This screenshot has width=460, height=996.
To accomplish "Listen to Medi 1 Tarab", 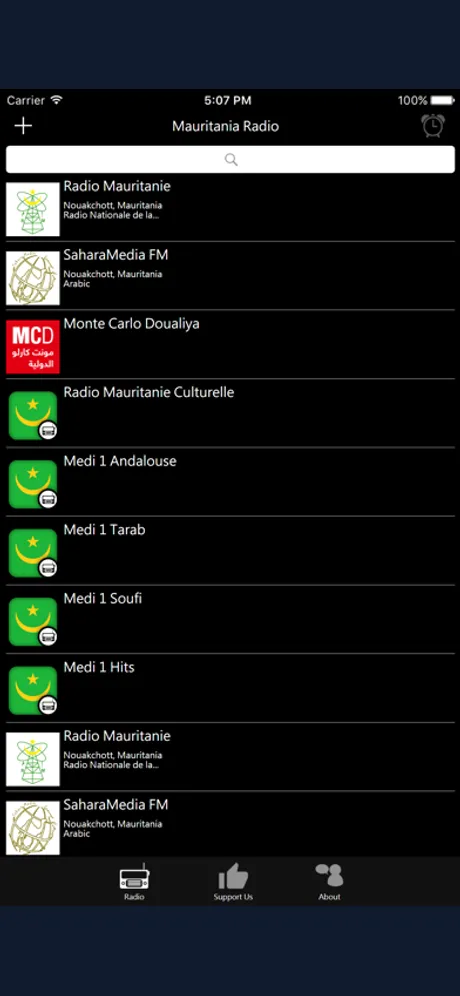I will (230, 551).
